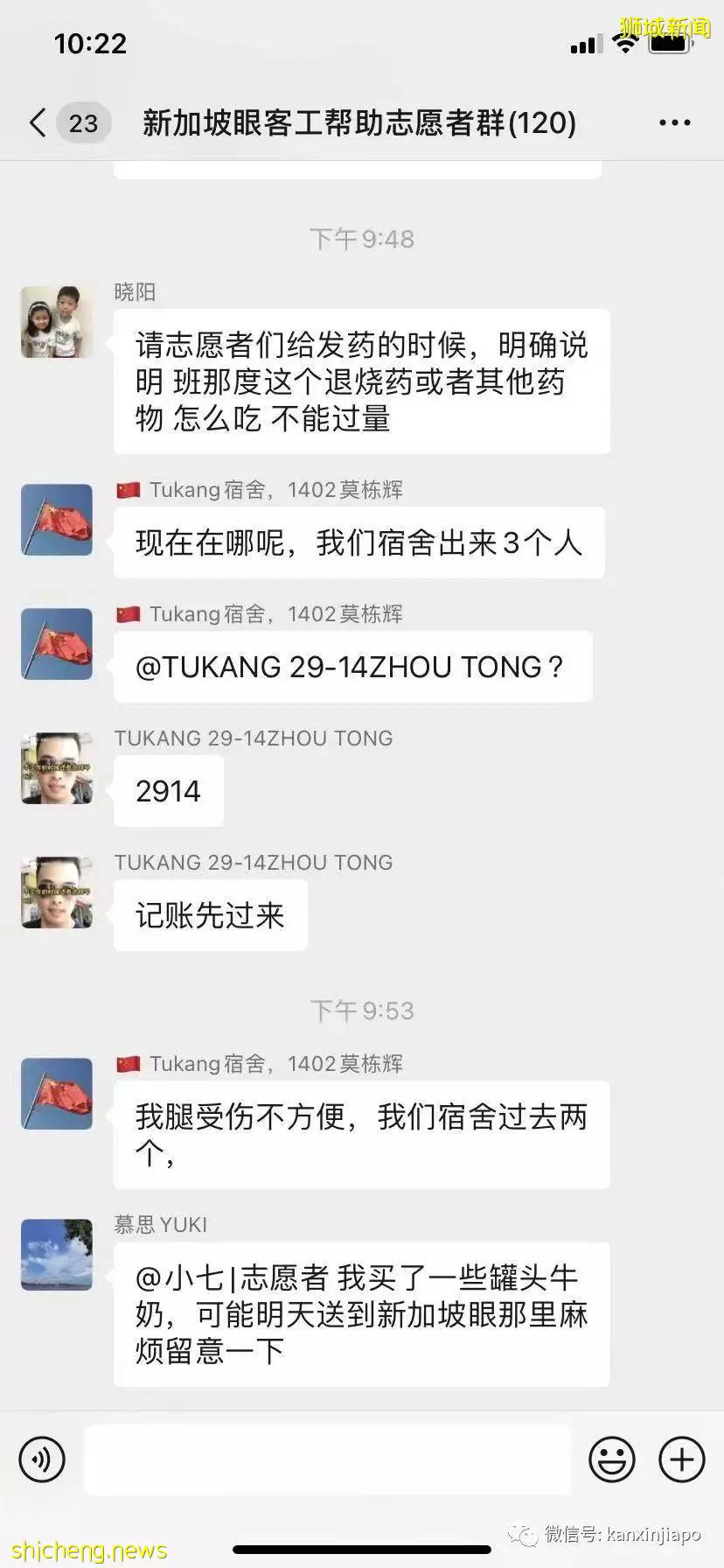Open 慕思 YUKI's profile avatar
This screenshot has width=724, height=1568.
[57, 1255]
